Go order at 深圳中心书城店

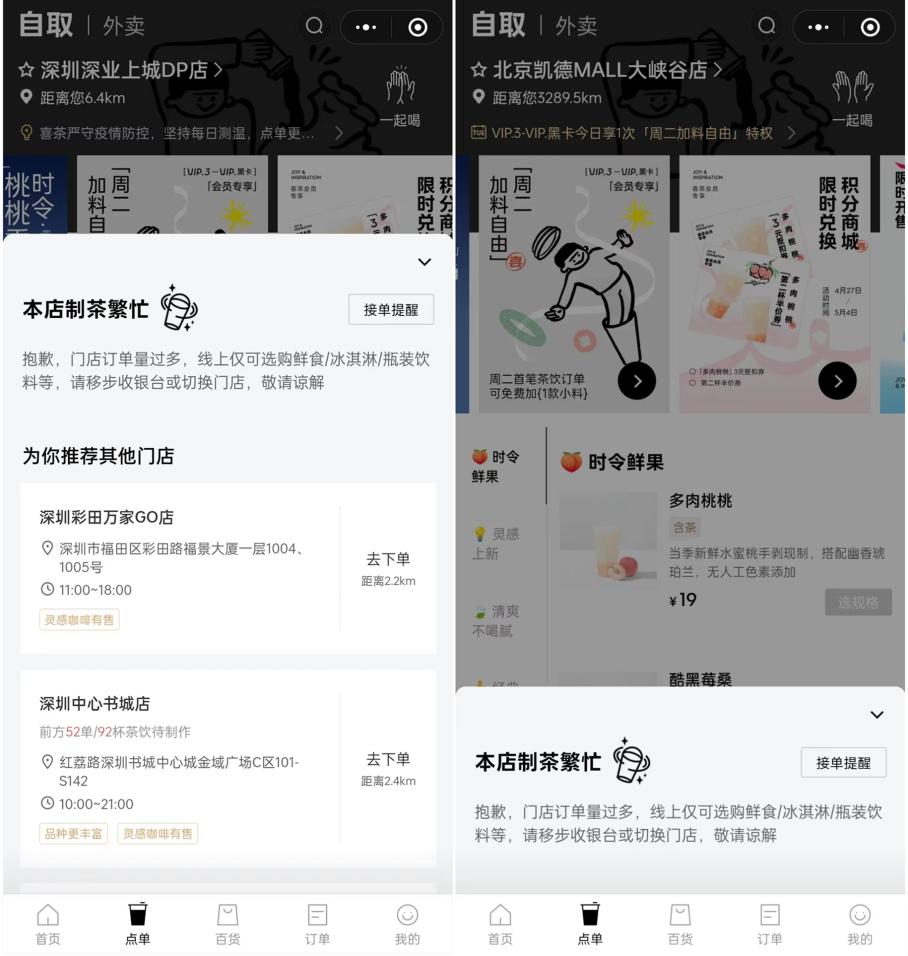click(388, 760)
